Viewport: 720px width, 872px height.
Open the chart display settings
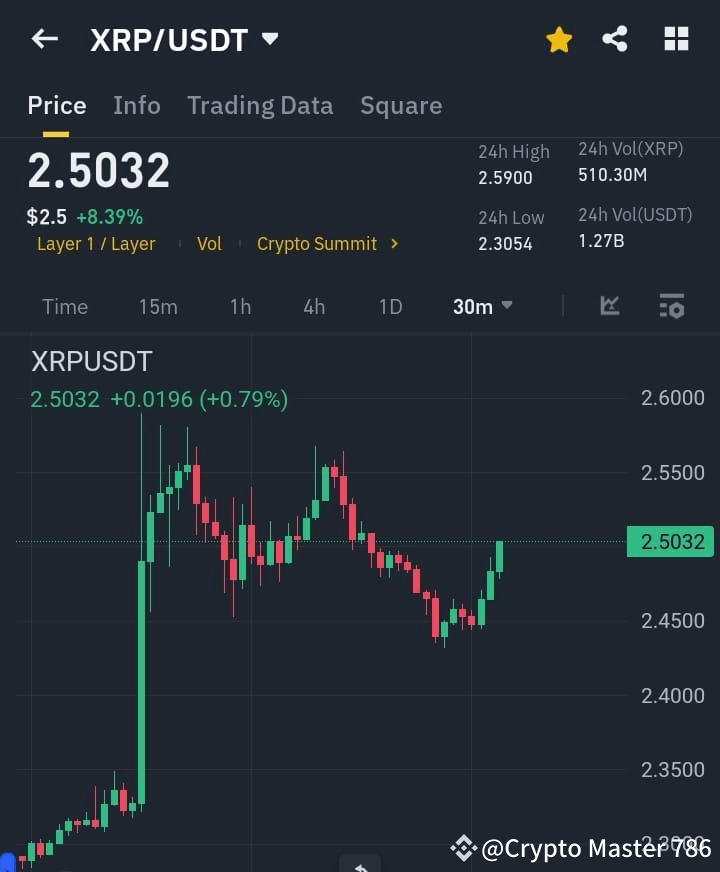pos(671,306)
